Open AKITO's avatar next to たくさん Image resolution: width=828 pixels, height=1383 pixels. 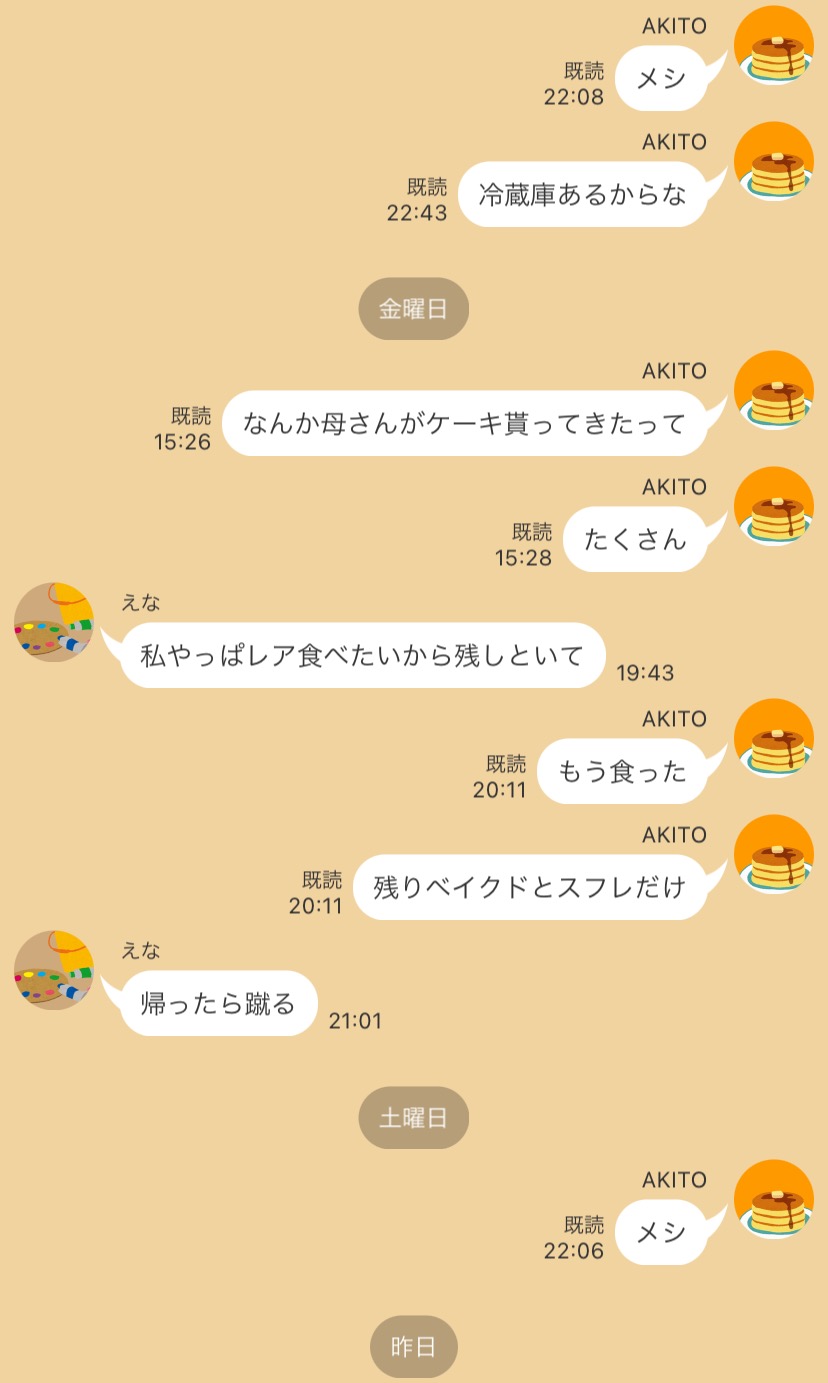click(x=774, y=507)
